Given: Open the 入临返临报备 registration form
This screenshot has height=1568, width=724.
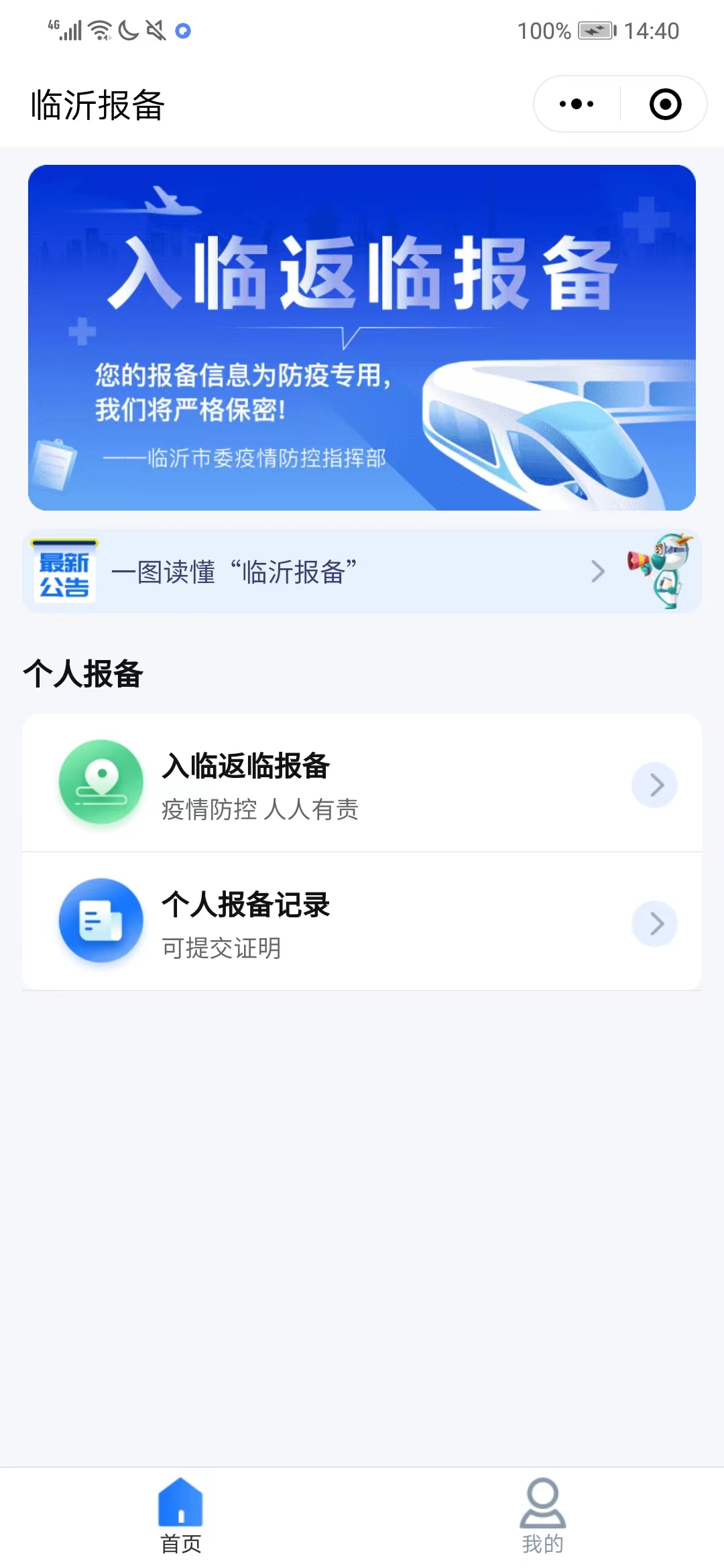Looking at the screenshot, I should [x=362, y=784].
